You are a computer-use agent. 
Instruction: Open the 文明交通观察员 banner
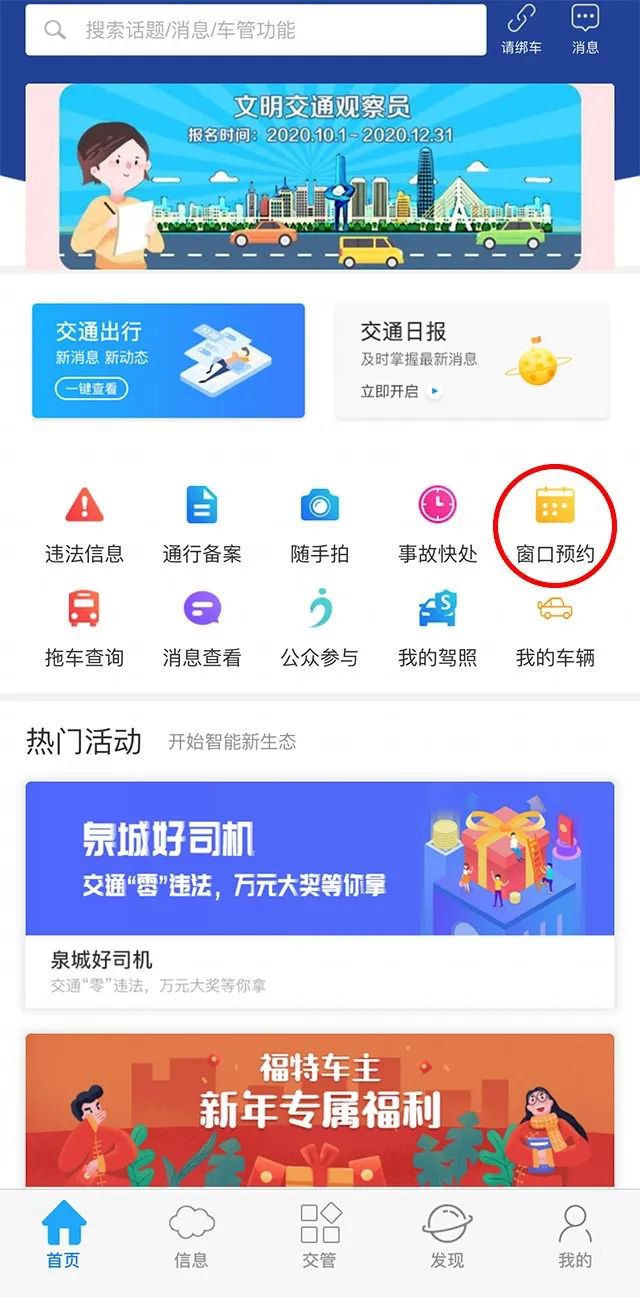click(x=319, y=176)
